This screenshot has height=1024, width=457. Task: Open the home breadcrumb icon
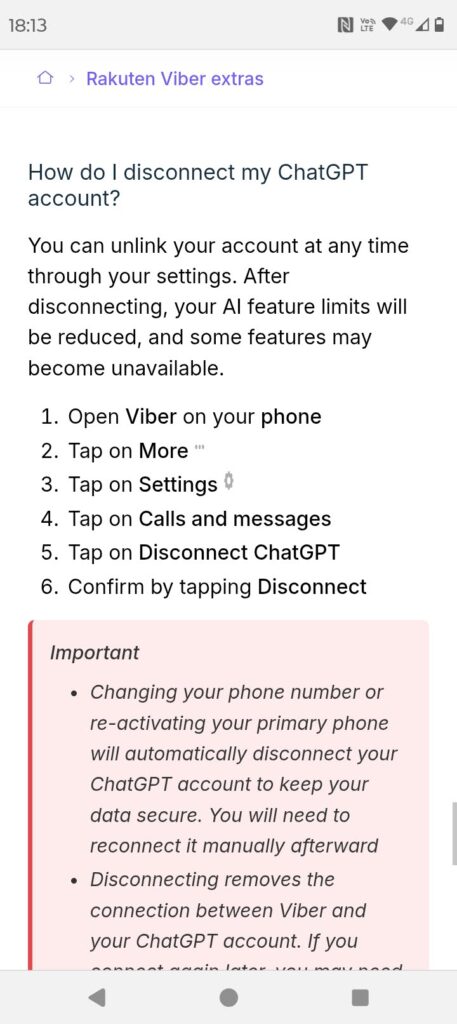[x=44, y=79]
